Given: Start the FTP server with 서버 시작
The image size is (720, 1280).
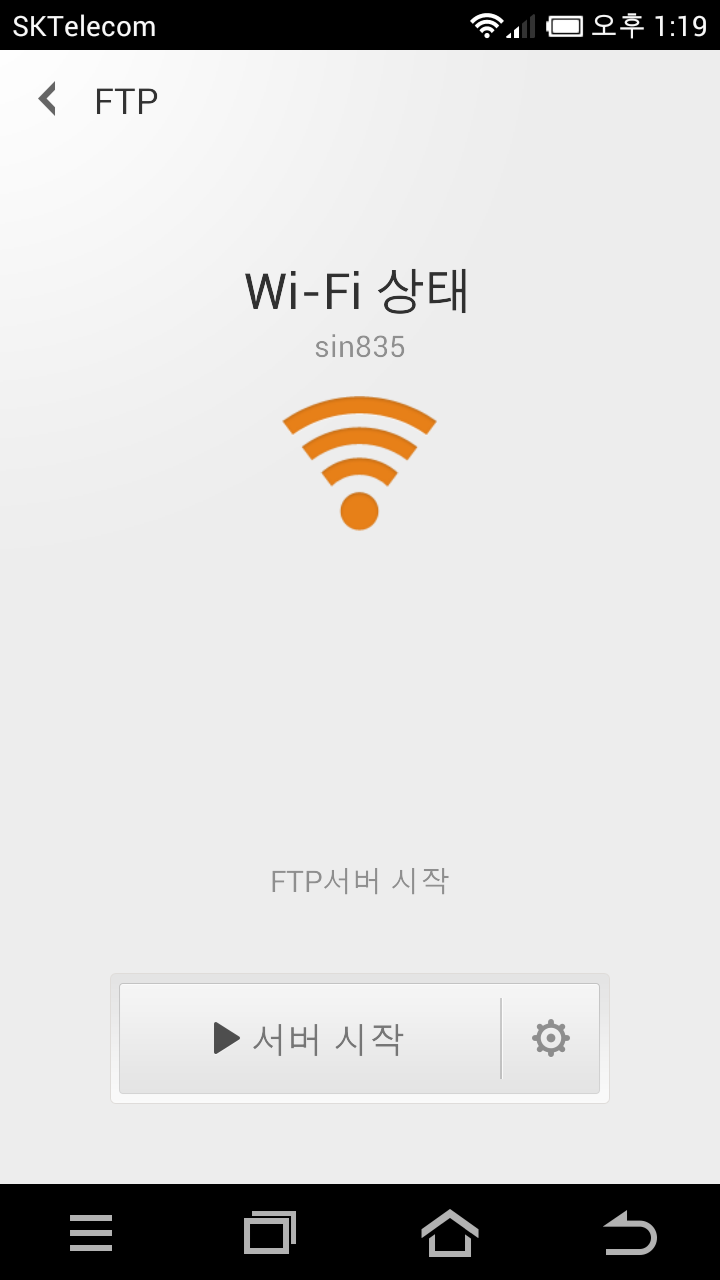Looking at the screenshot, I should click(310, 1039).
